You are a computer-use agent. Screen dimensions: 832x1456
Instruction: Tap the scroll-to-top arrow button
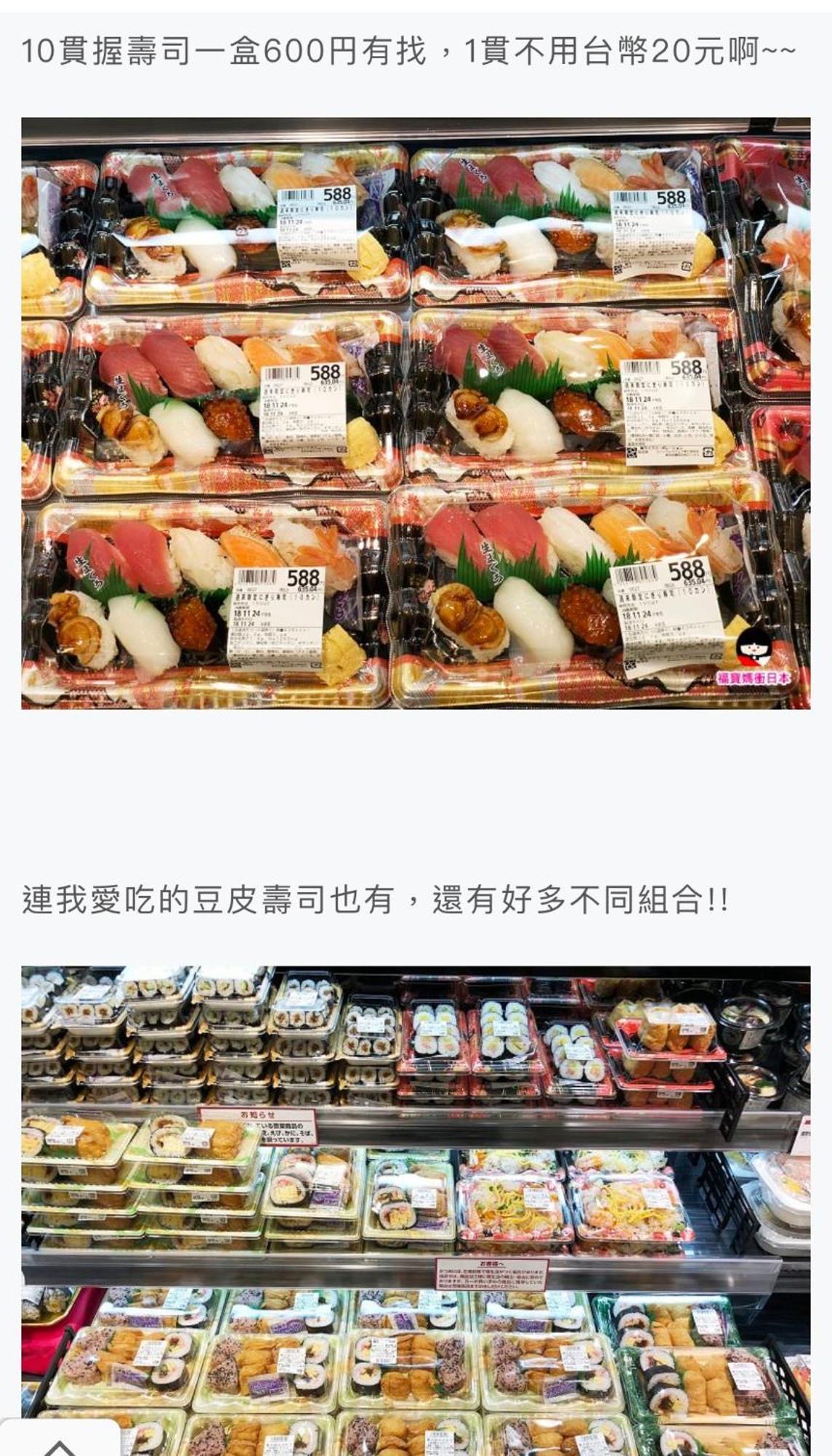(x=58, y=1443)
